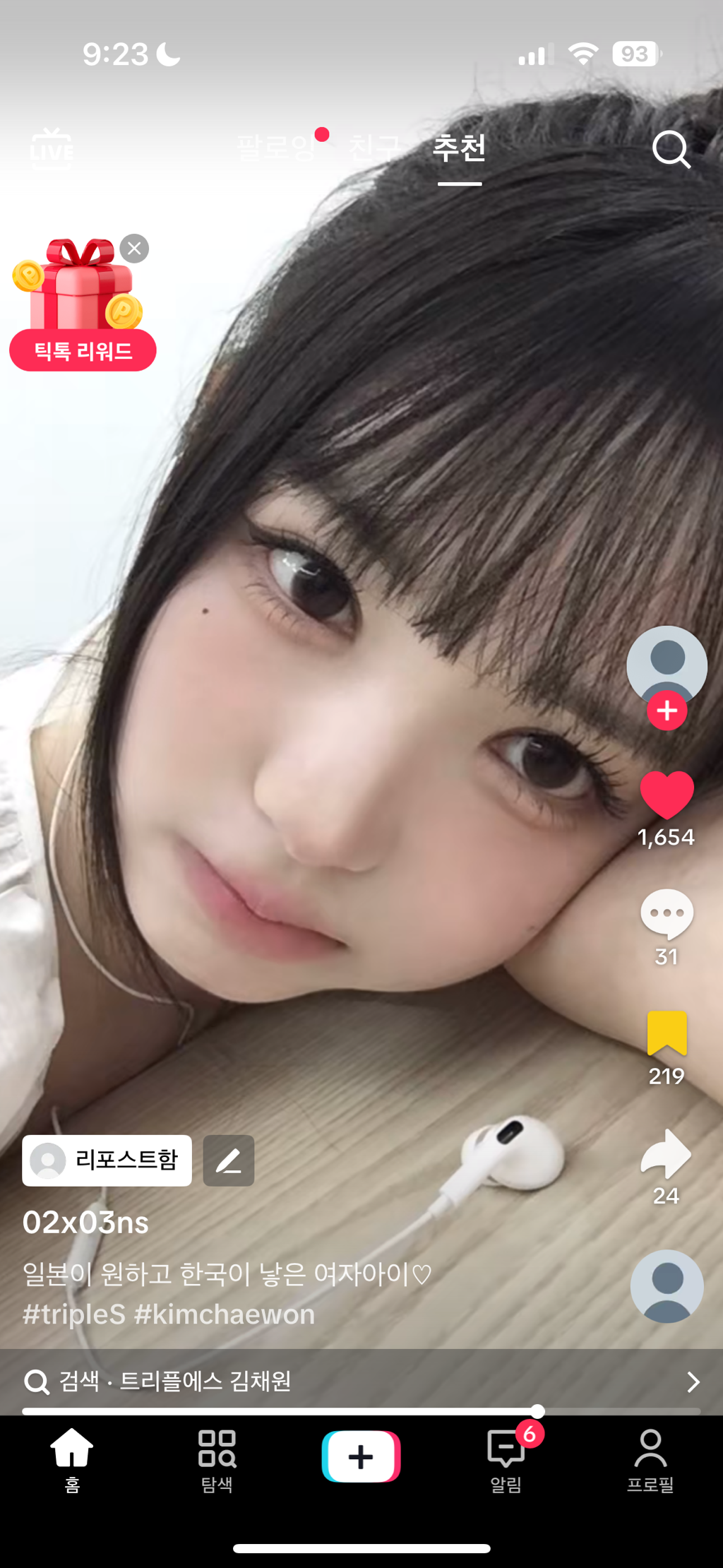Open the sound disc avatar

tap(667, 1285)
